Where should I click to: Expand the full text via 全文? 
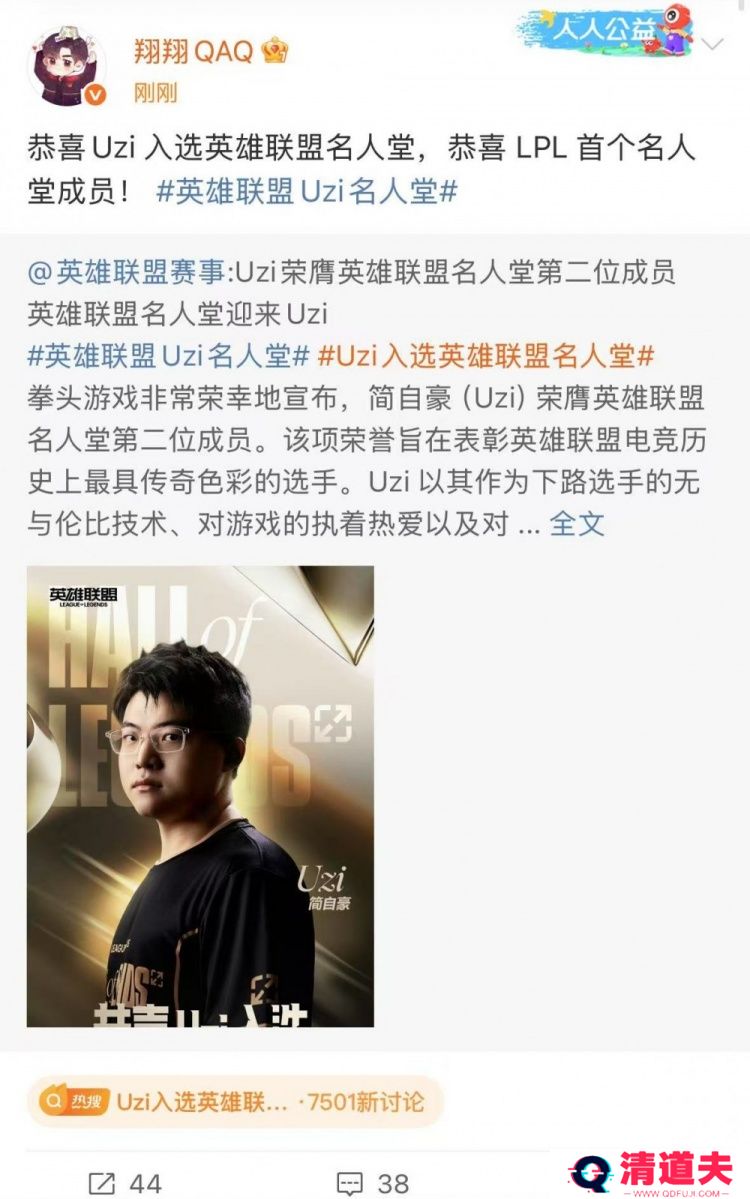click(577, 523)
